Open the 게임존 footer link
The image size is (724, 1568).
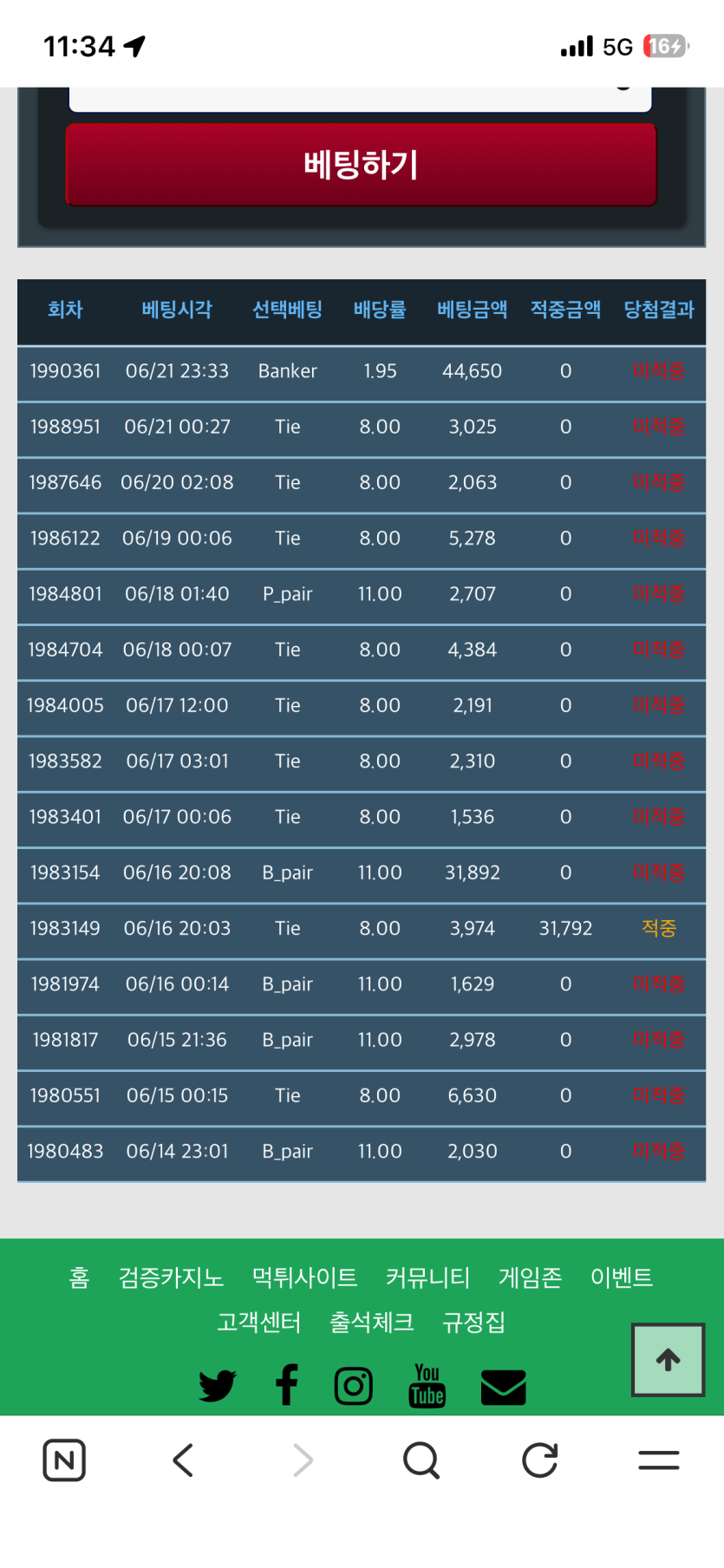click(x=530, y=1277)
